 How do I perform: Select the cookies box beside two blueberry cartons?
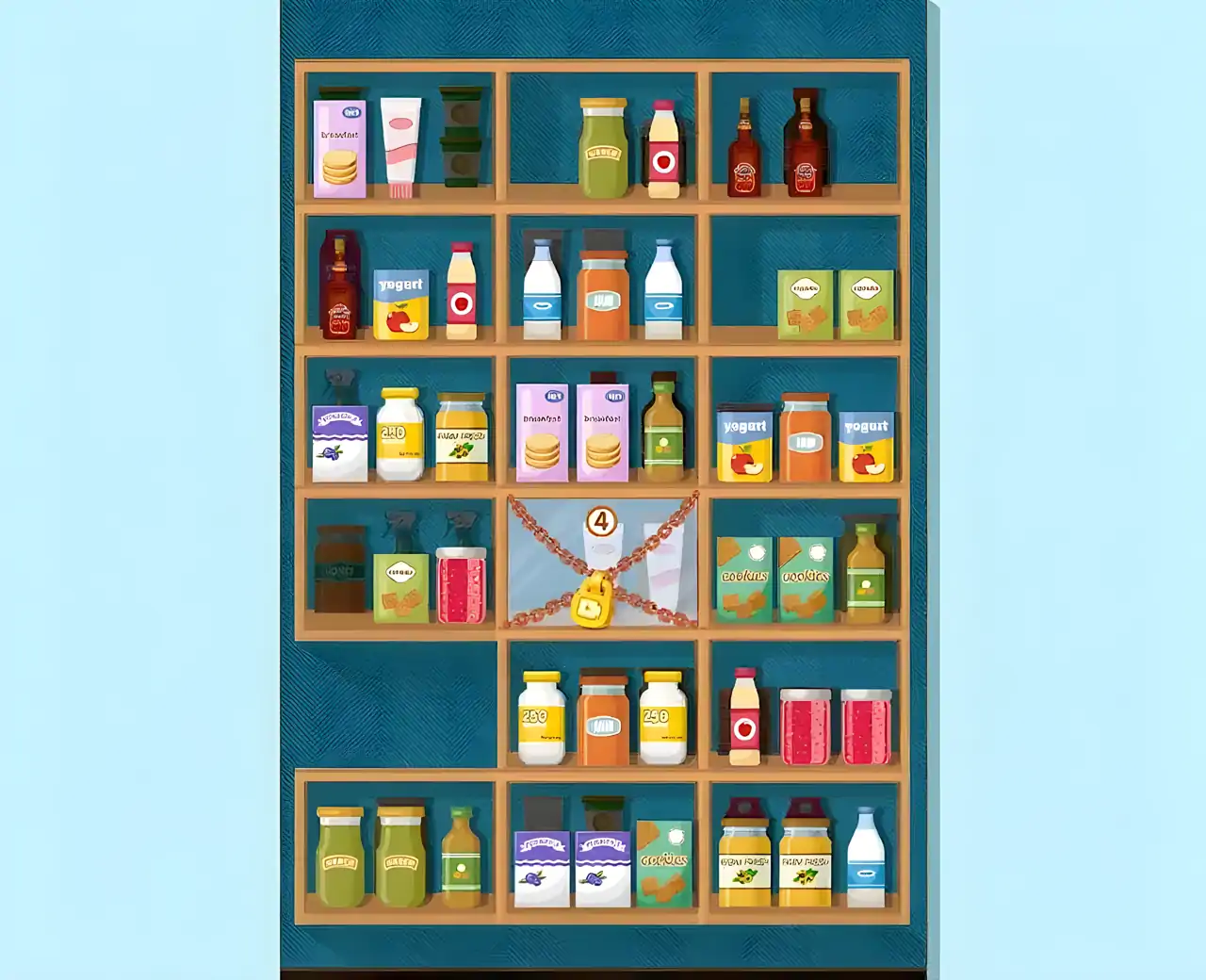(x=663, y=863)
